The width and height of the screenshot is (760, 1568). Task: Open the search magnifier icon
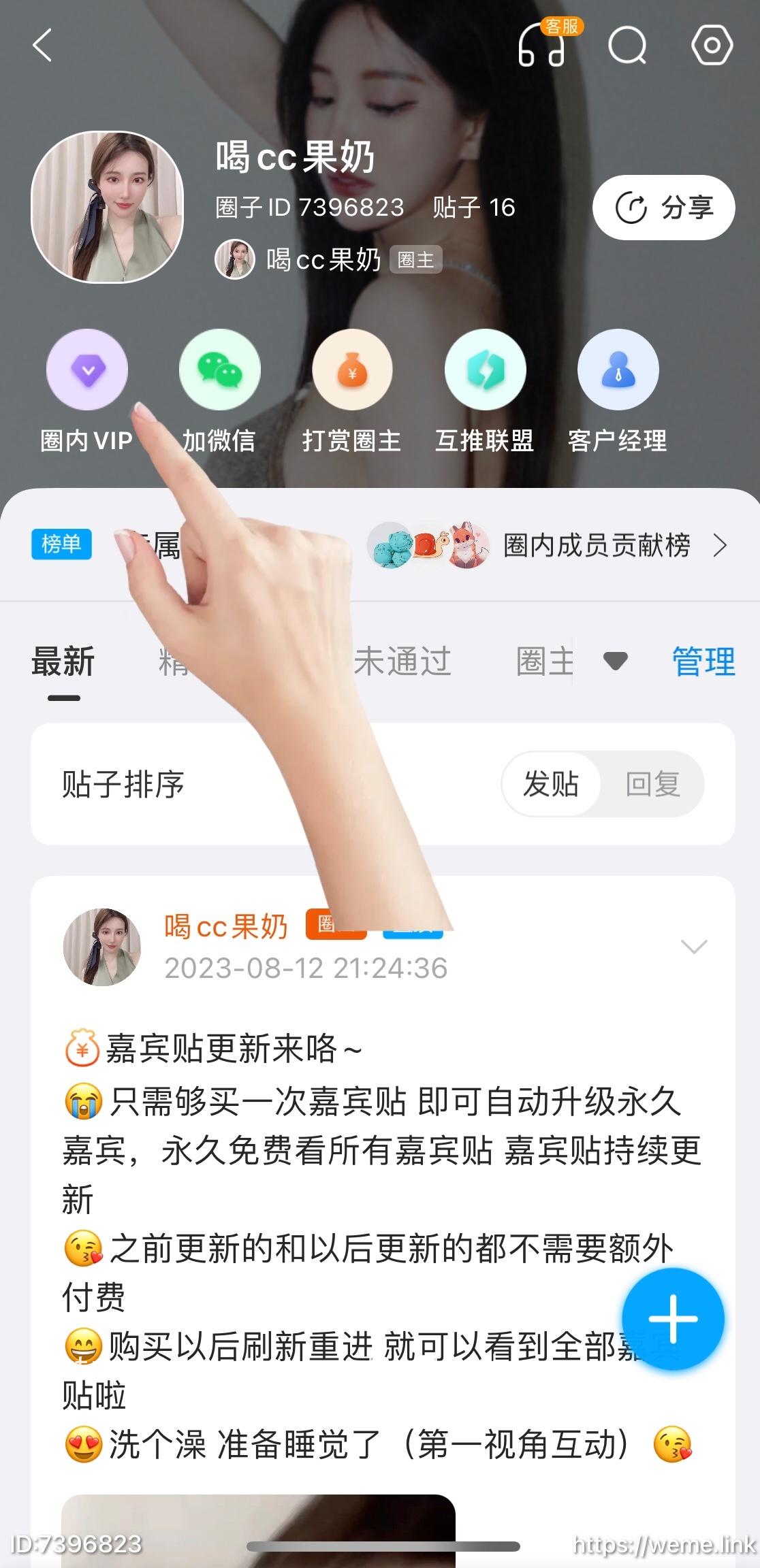coord(627,46)
